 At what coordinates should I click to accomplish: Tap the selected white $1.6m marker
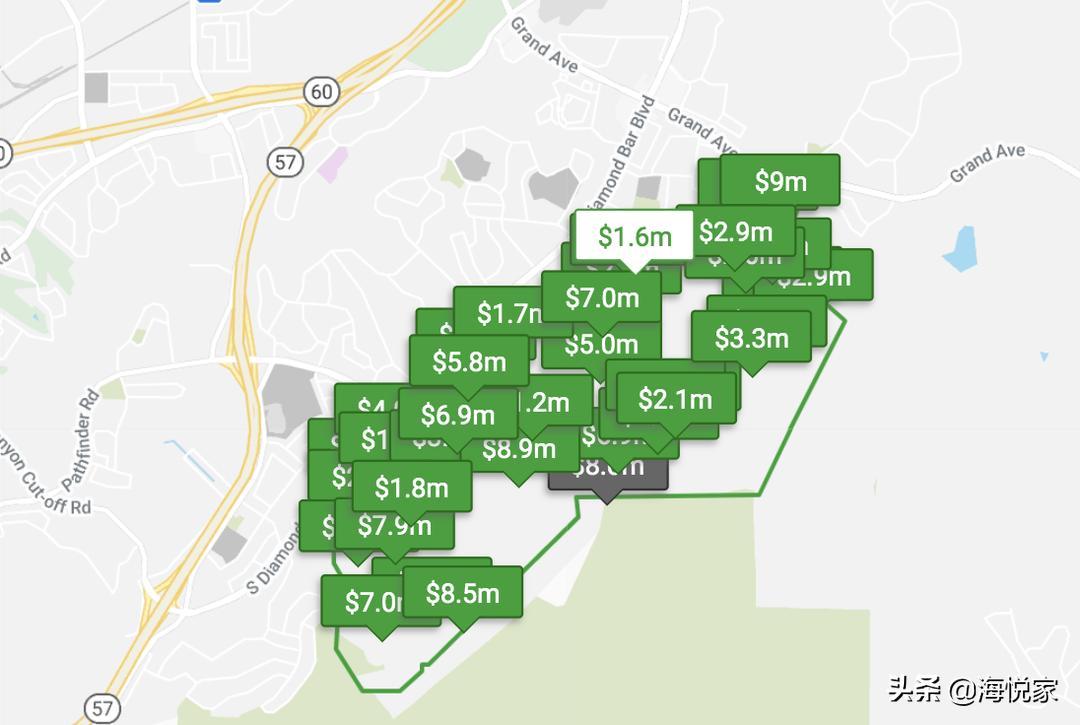pos(634,237)
